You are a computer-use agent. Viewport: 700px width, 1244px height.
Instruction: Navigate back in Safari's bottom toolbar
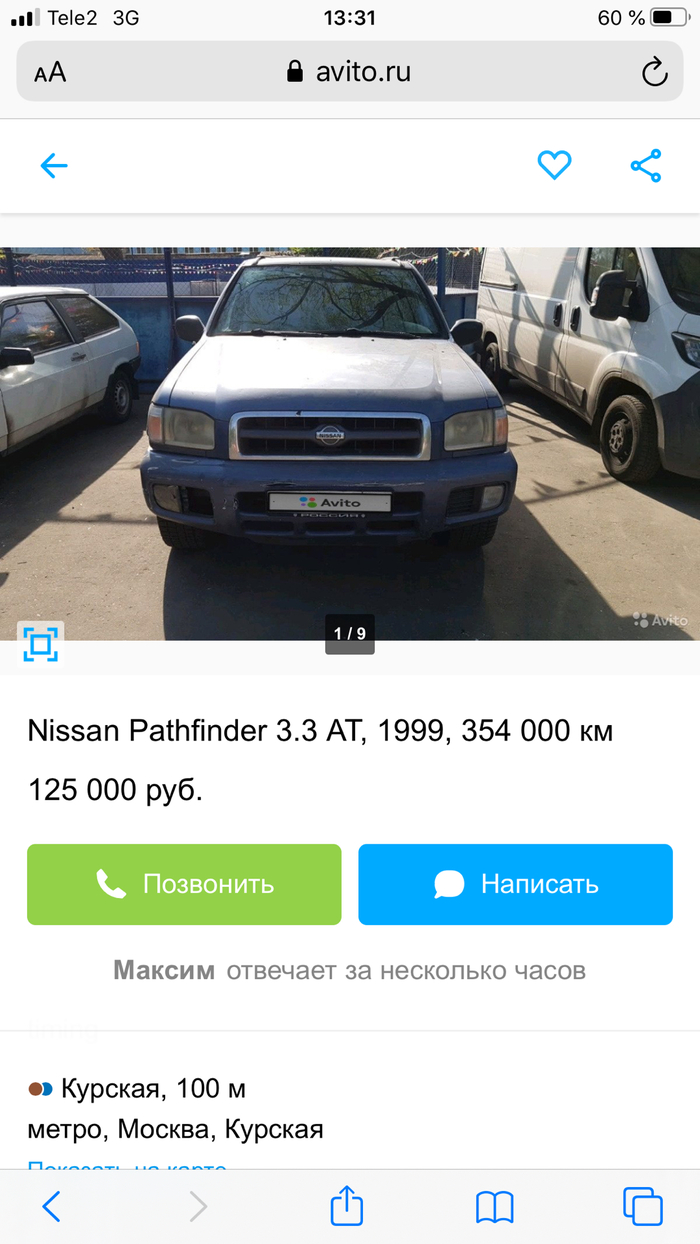(x=52, y=1207)
